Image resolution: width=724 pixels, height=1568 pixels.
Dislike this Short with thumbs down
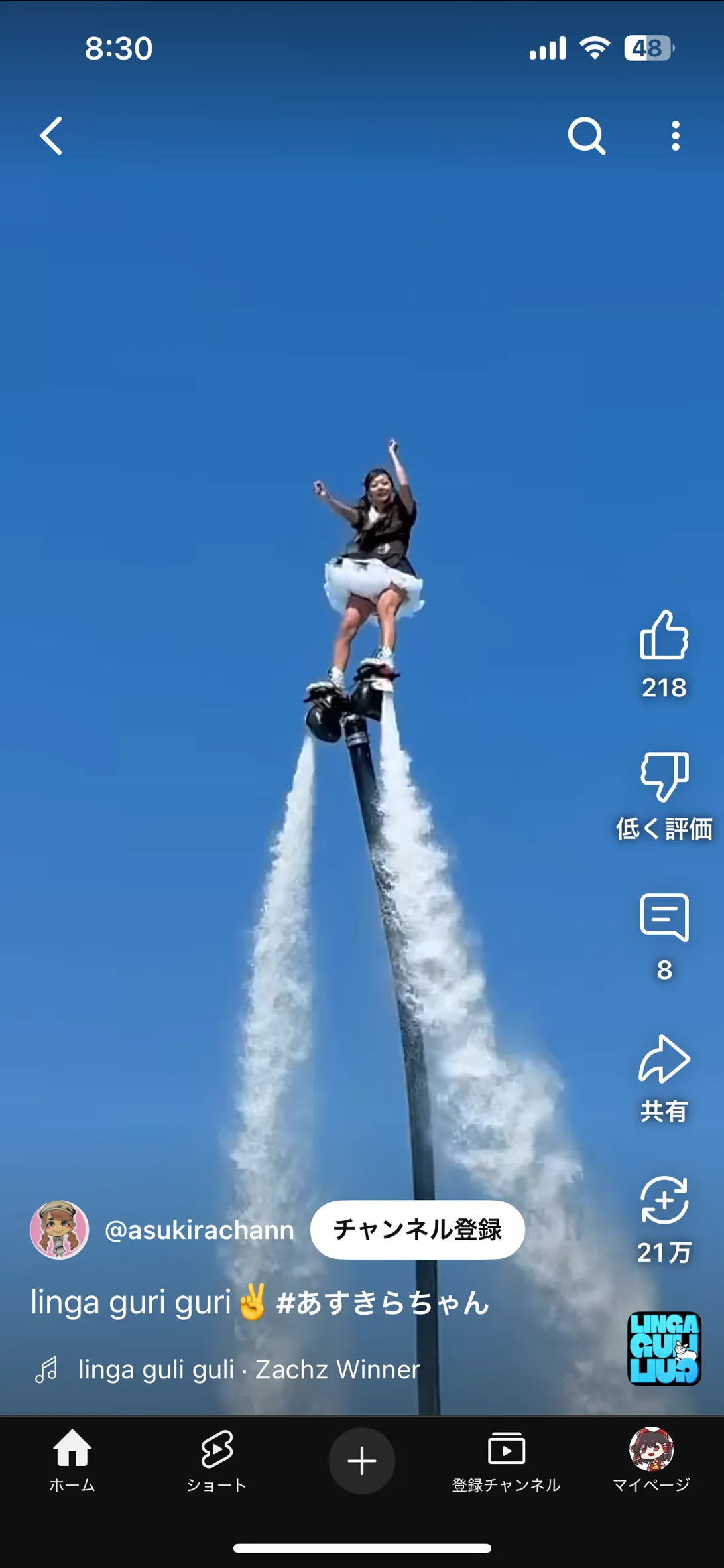664,776
